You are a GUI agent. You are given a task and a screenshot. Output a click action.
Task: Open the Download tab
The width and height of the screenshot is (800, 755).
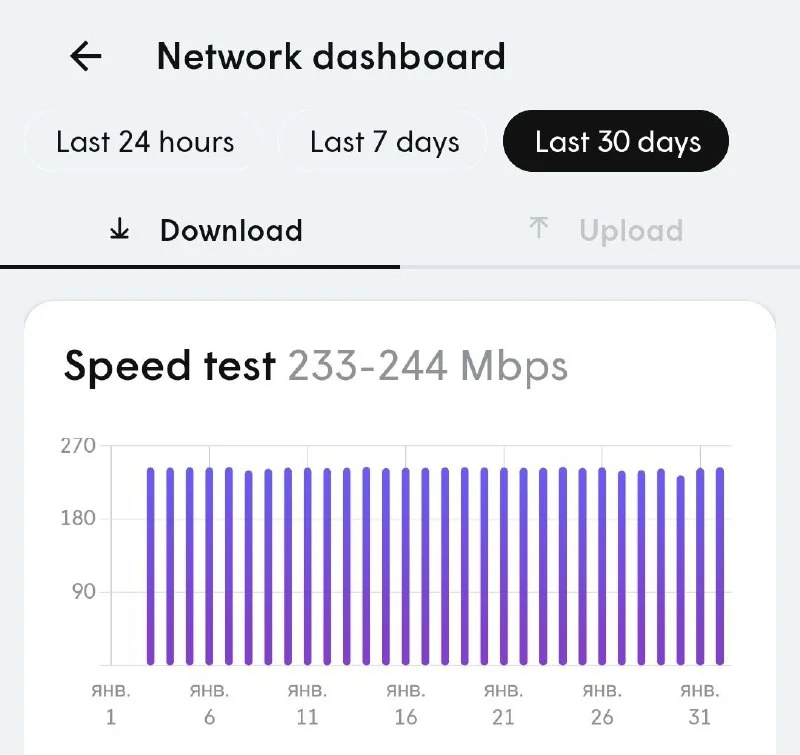(204, 231)
